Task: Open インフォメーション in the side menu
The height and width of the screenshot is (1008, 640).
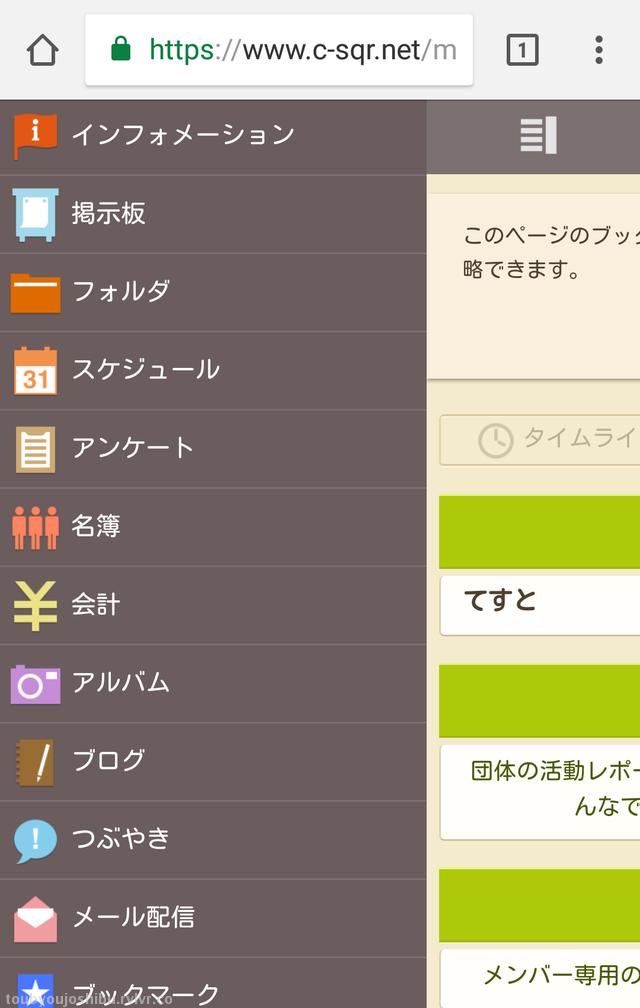Action: point(182,136)
